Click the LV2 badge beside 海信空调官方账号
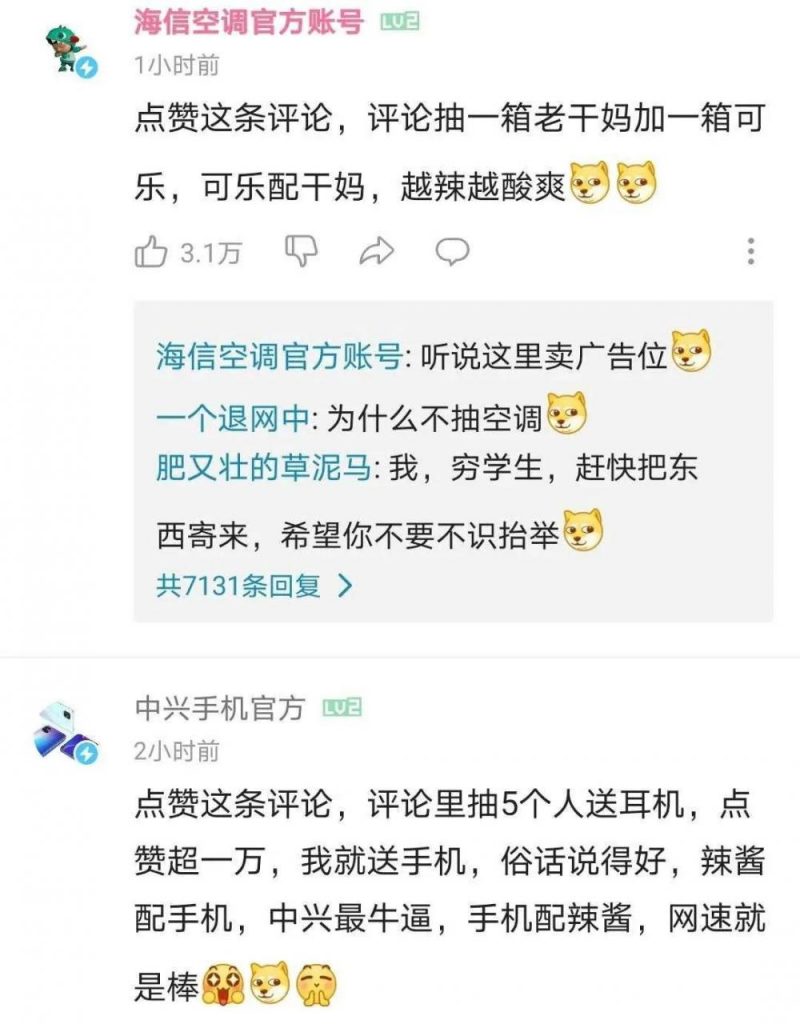 pos(399,20)
